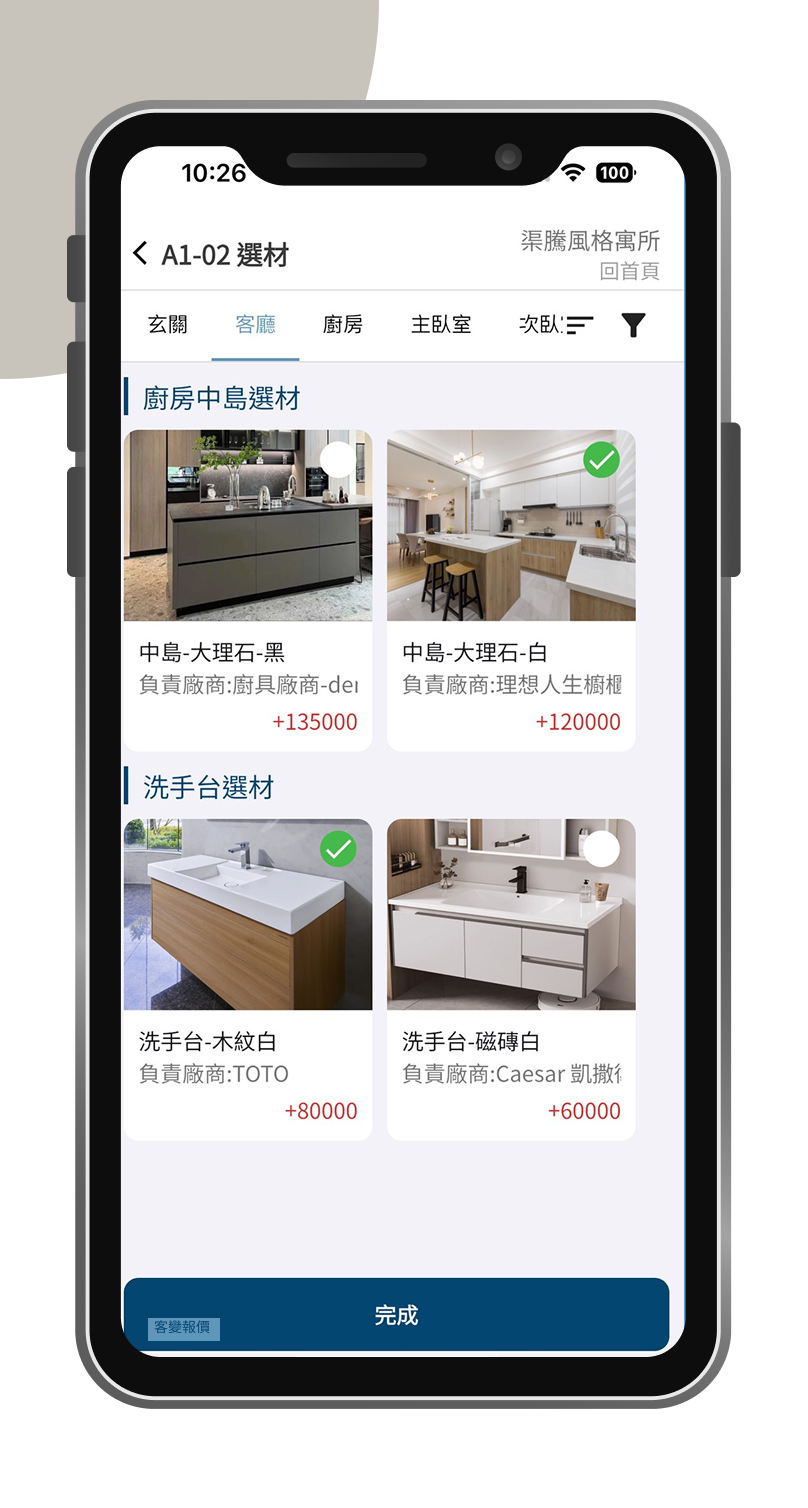Go back from A1-02 選材 page
This screenshot has width=808, height=1508.
(140, 253)
